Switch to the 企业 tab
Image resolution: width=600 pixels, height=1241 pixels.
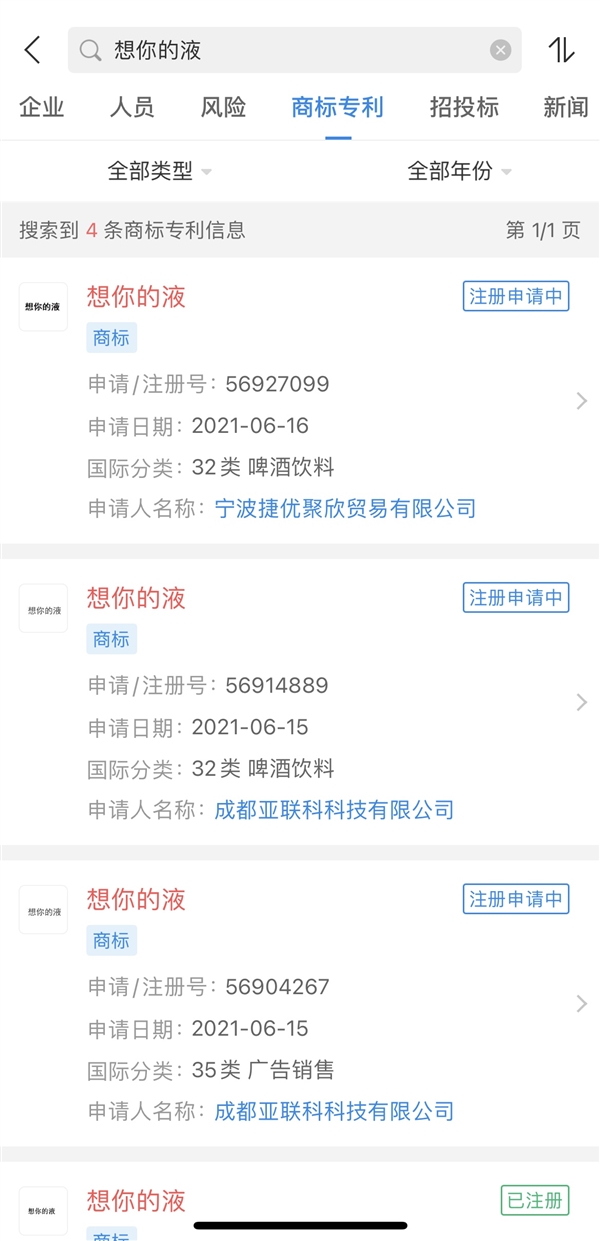click(x=42, y=108)
